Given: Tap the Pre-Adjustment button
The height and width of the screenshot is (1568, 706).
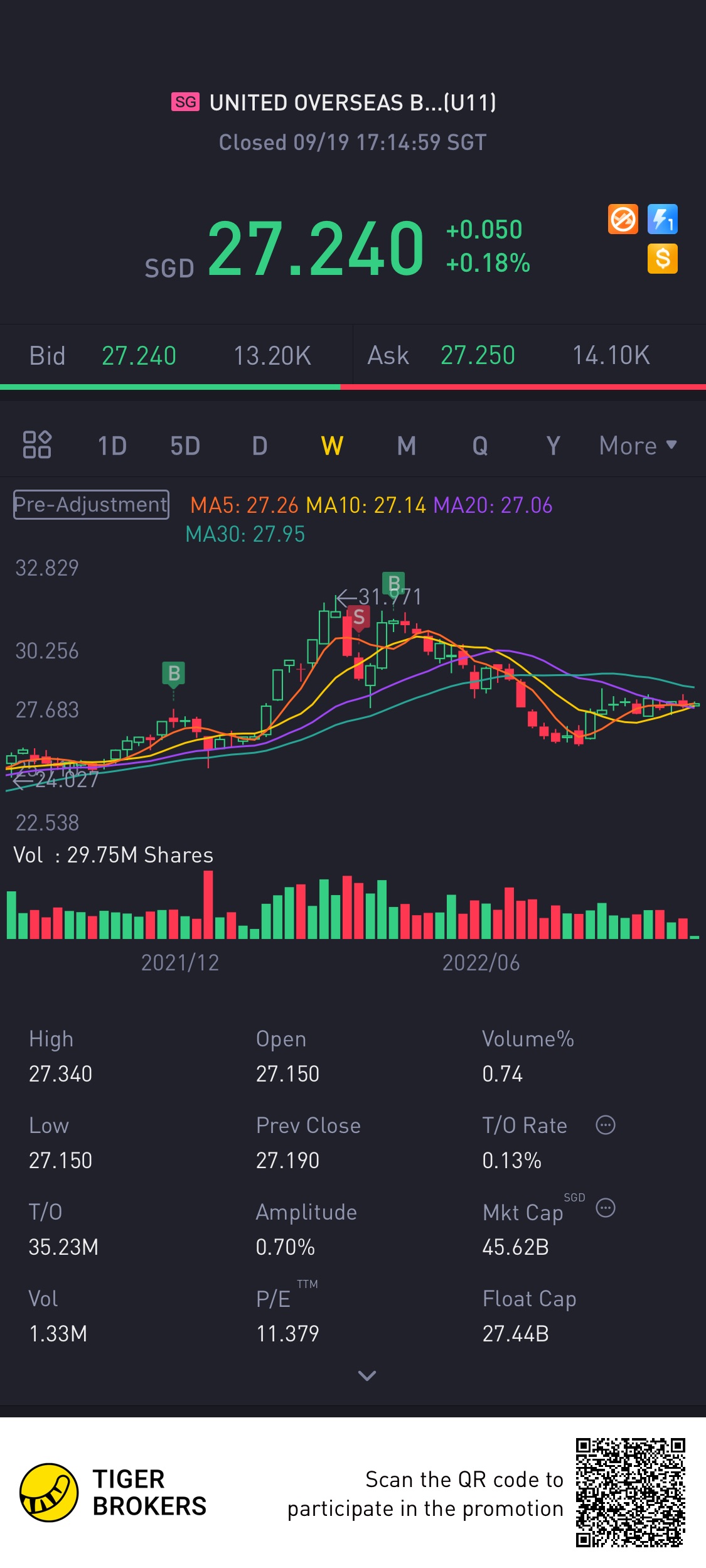Looking at the screenshot, I should 91,505.
